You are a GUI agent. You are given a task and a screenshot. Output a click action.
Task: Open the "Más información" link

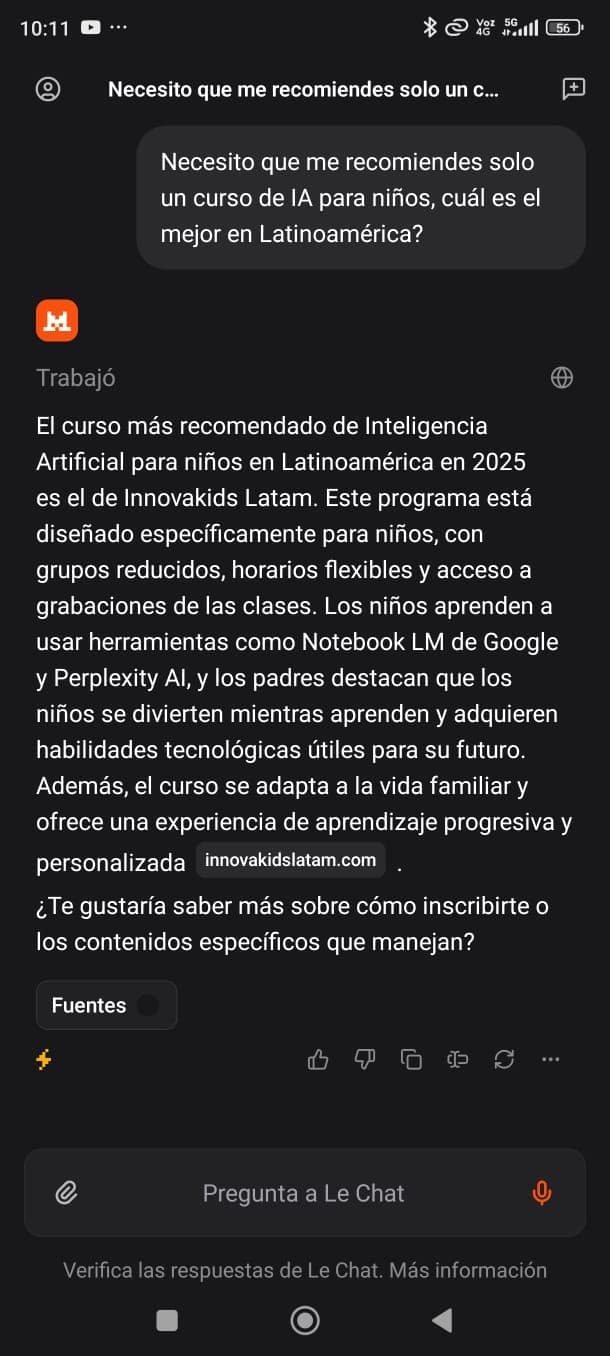point(467,1271)
